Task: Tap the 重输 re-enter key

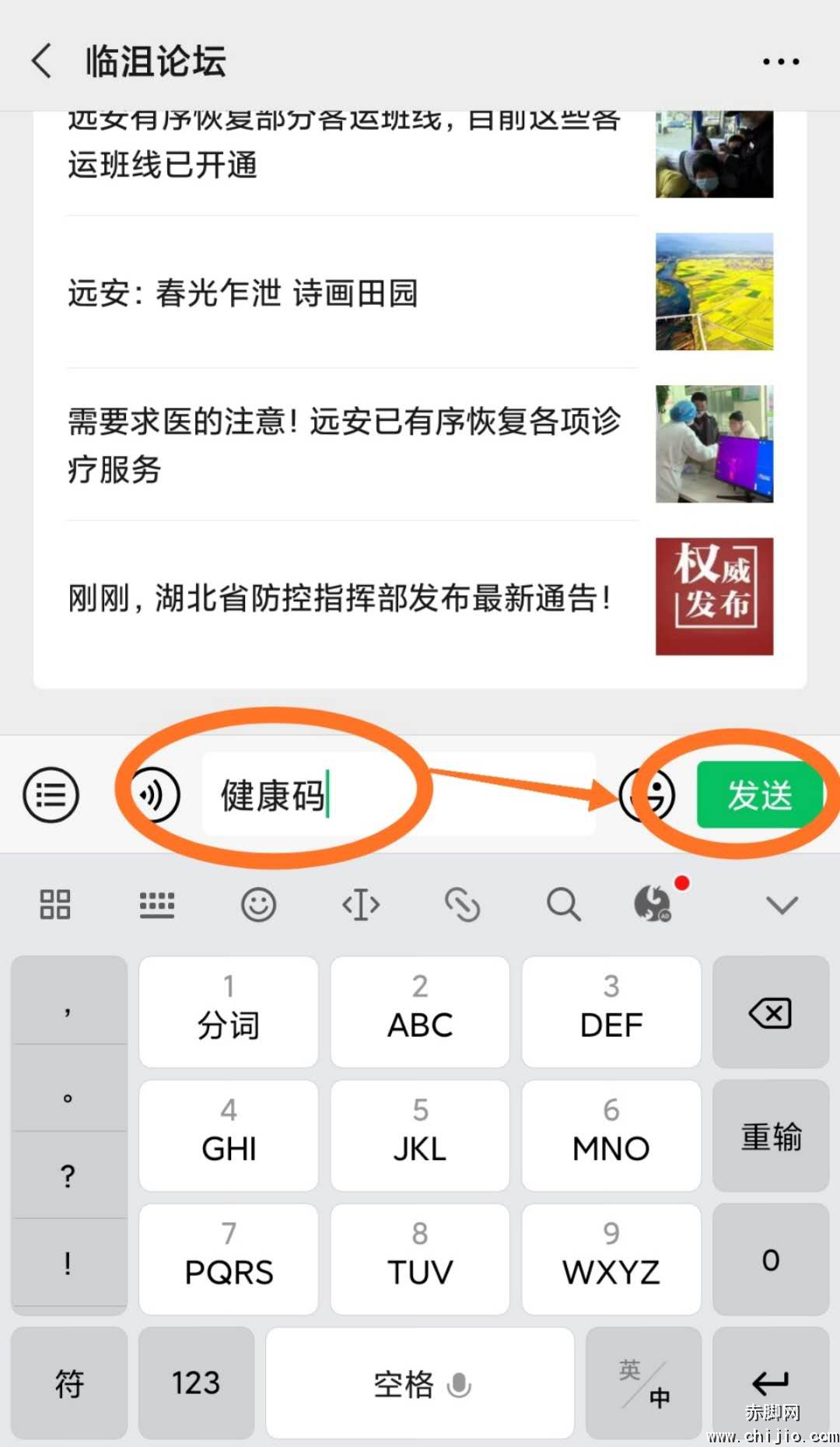Action: pyautogui.click(x=770, y=1136)
